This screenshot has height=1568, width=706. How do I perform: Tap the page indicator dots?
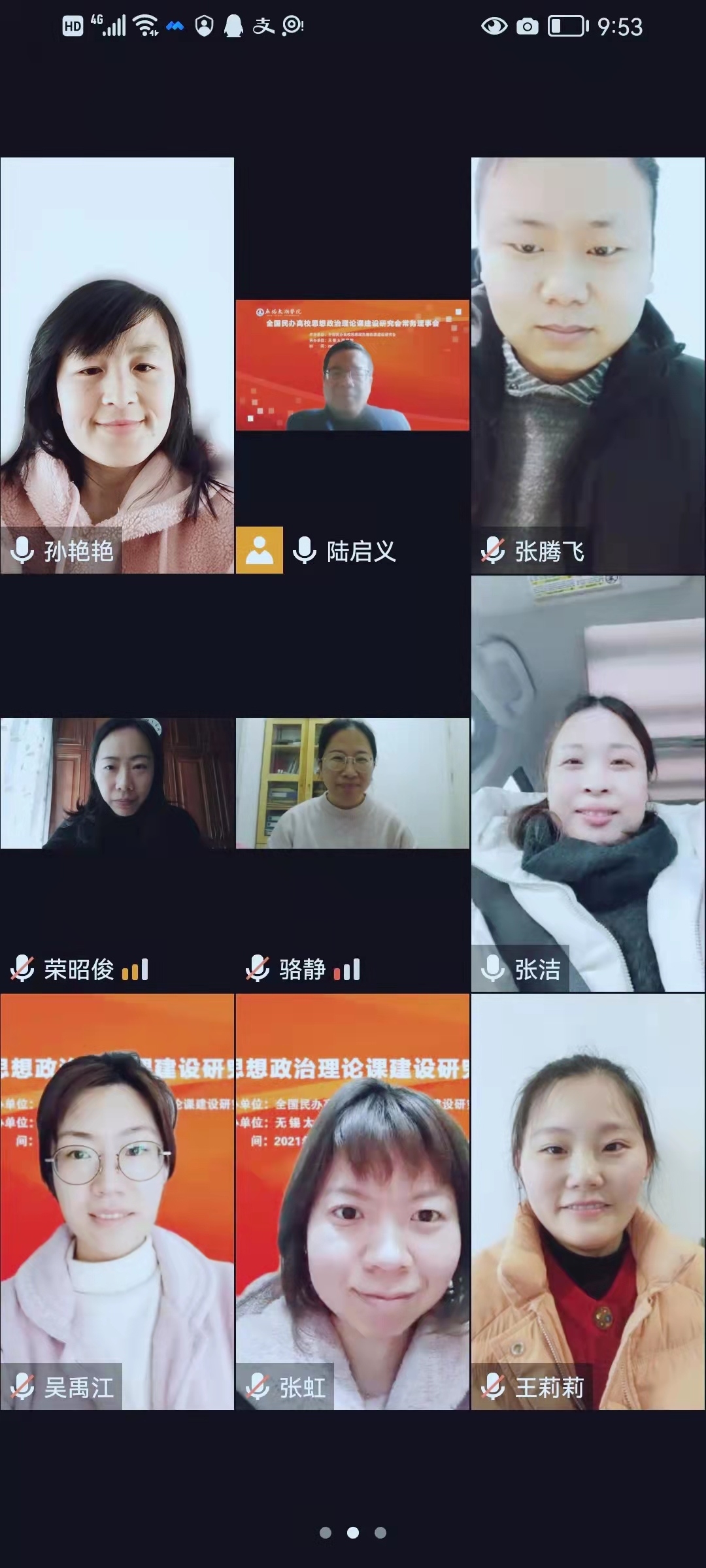(x=352, y=1533)
